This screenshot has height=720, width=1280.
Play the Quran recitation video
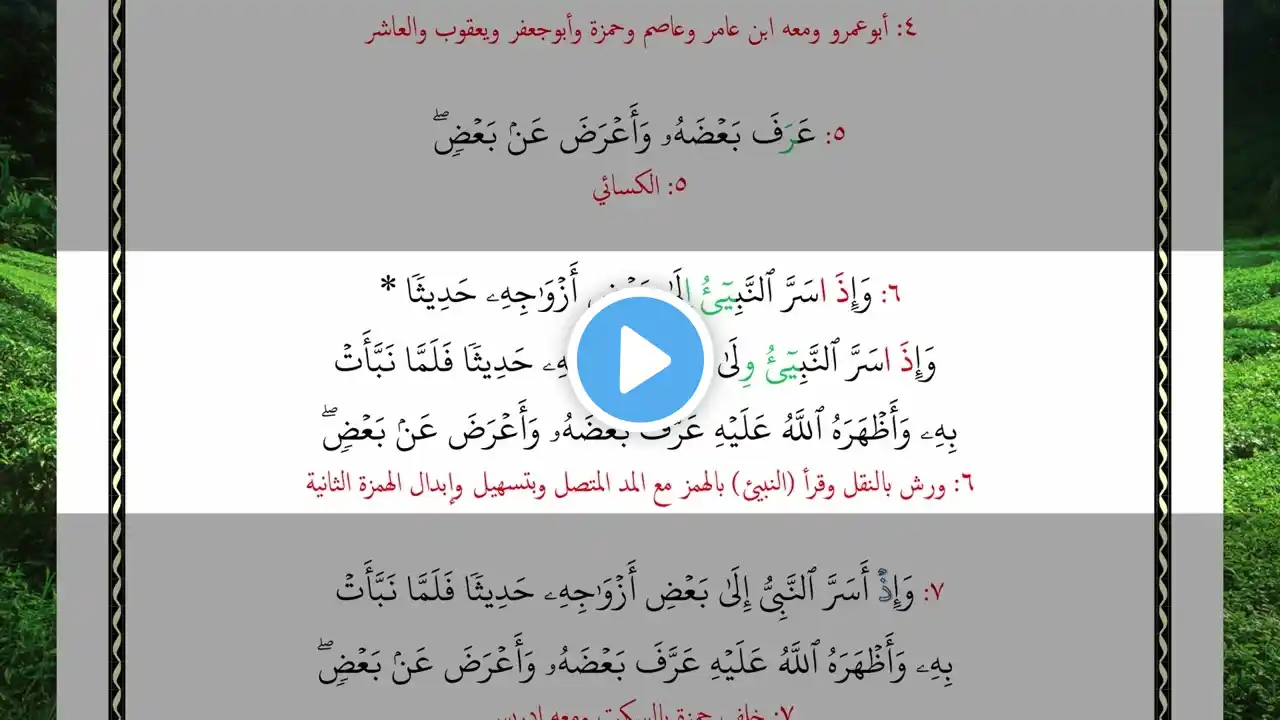(640, 360)
